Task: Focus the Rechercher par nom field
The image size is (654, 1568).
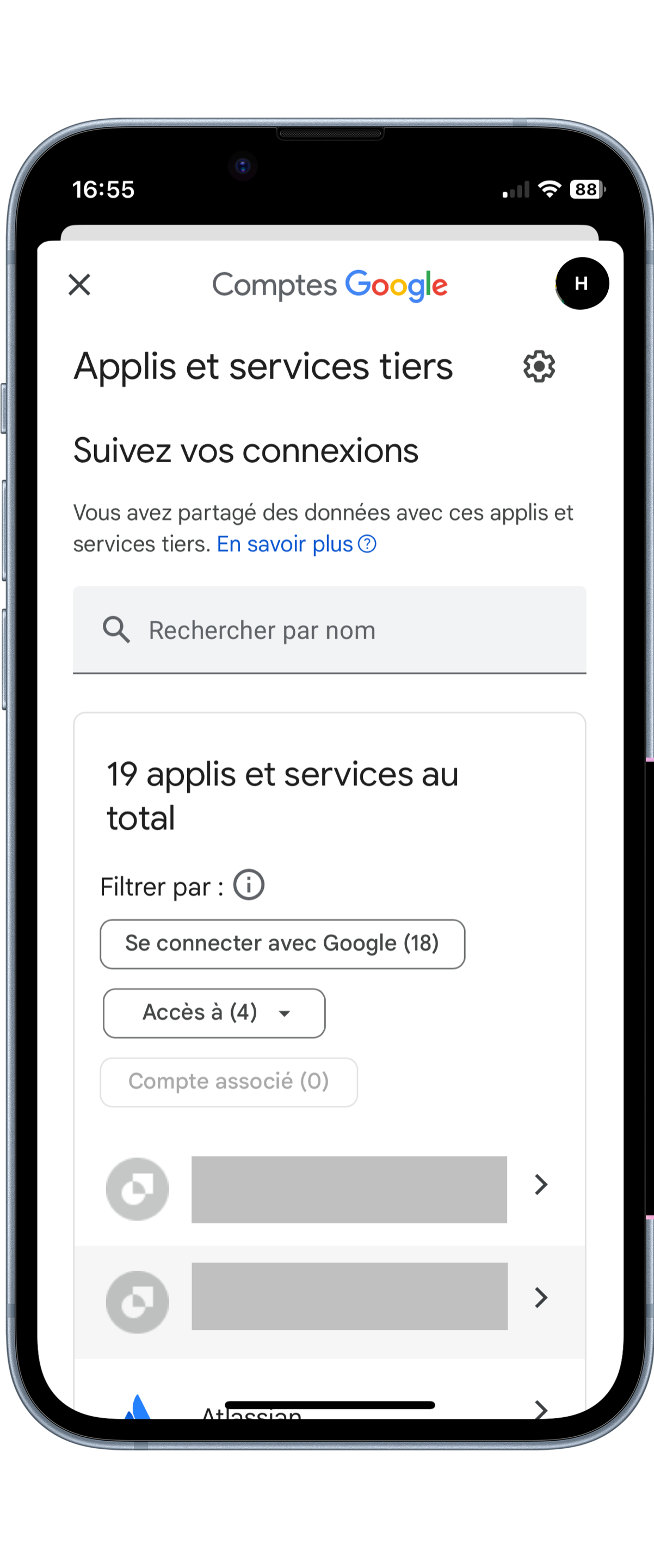Action: (x=329, y=630)
